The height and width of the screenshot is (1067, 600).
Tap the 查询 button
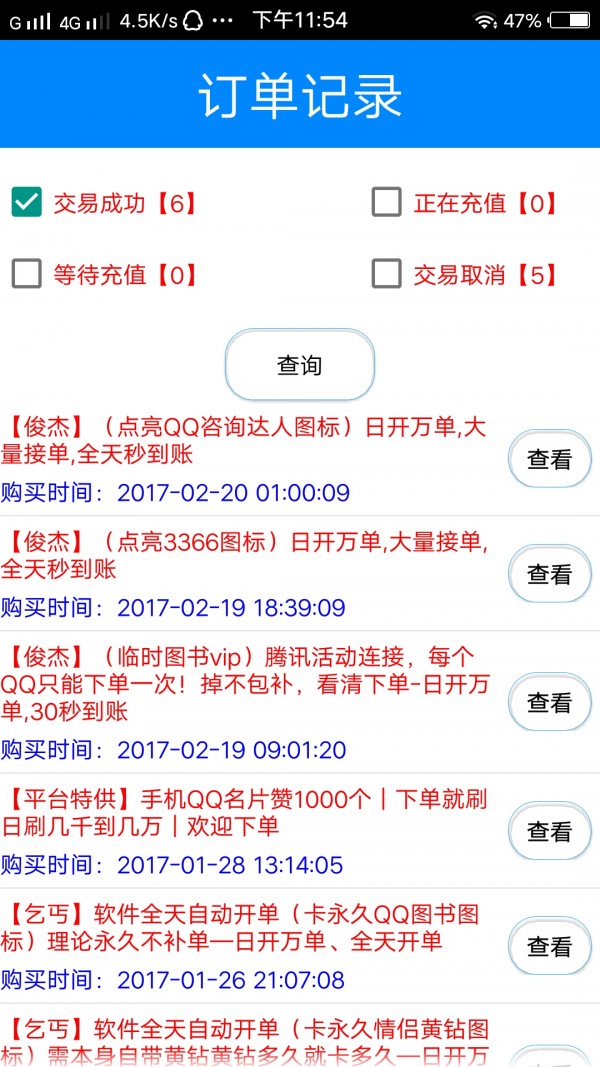click(300, 365)
